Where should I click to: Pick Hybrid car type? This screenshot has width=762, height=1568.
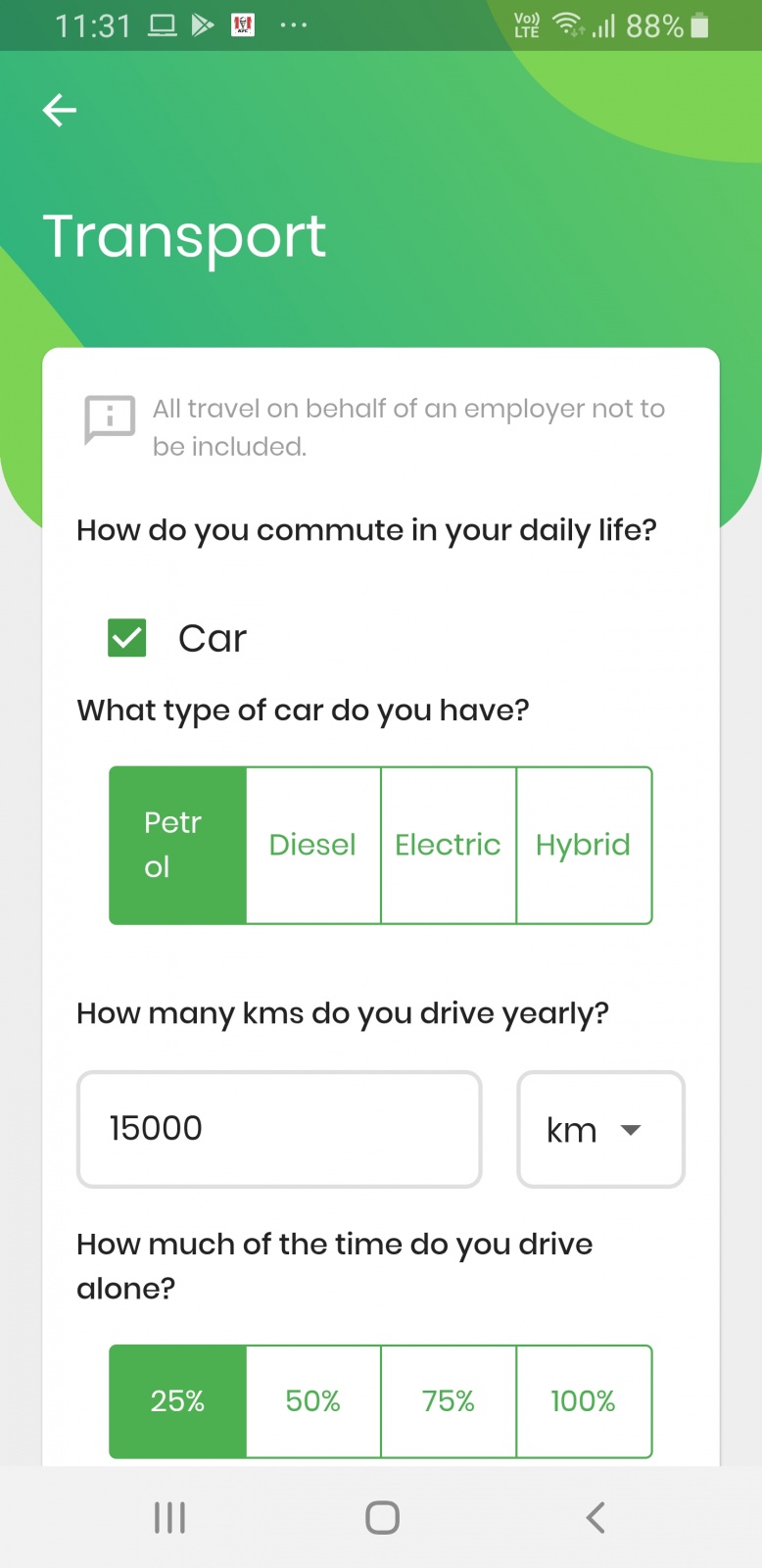point(584,845)
